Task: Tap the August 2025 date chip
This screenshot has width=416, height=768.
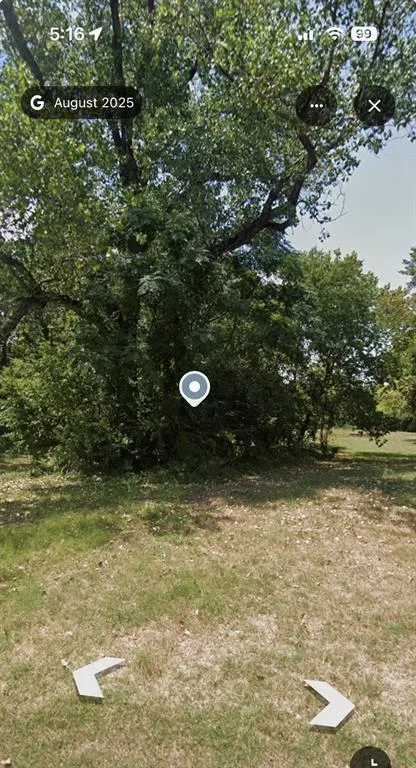Action: tap(81, 103)
